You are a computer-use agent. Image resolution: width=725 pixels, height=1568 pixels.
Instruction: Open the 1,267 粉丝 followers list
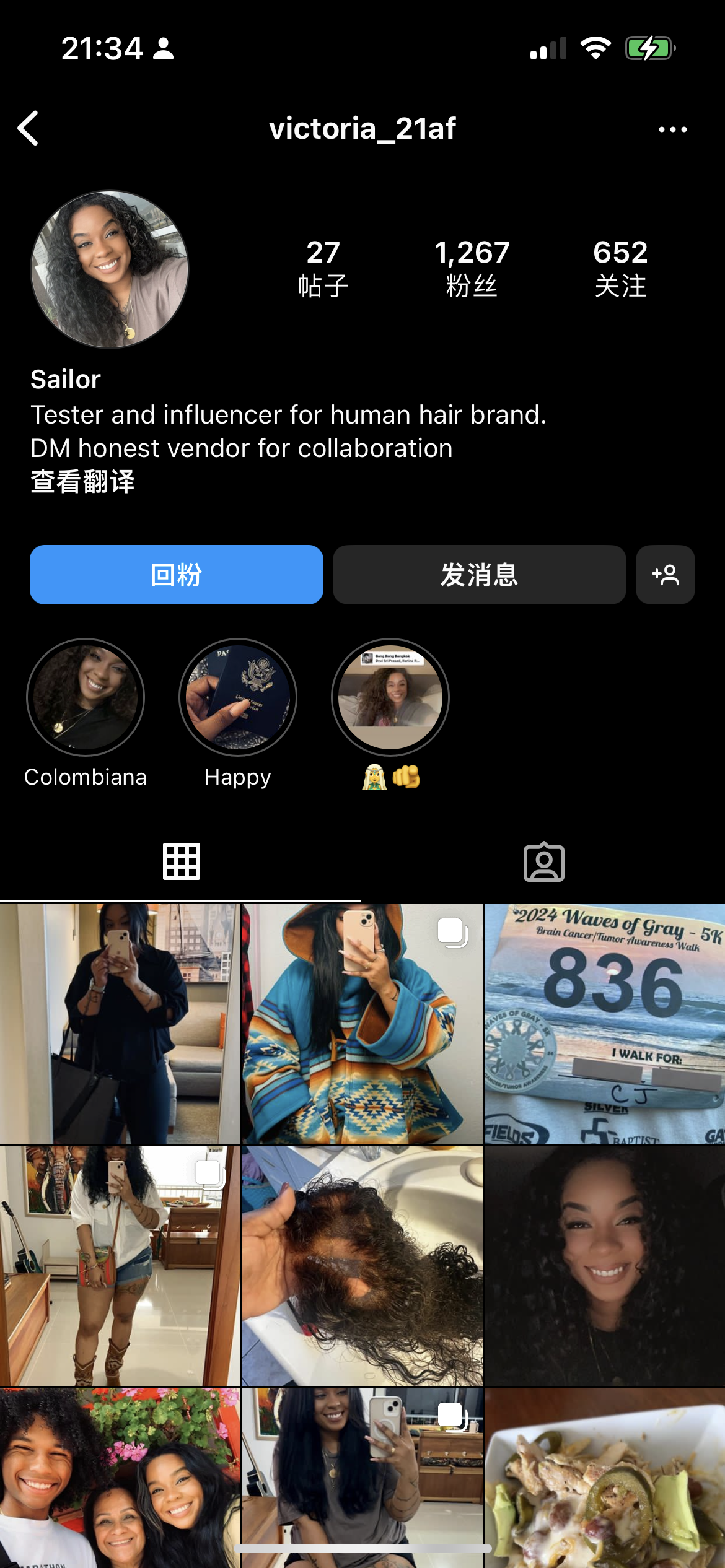click(x=472, y=268)
